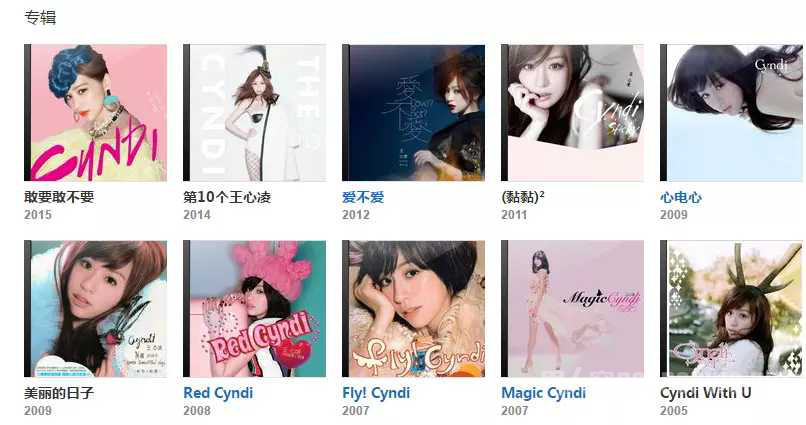
Task: Open the Cyndi With U album cover
Action: tap(731, 309)
